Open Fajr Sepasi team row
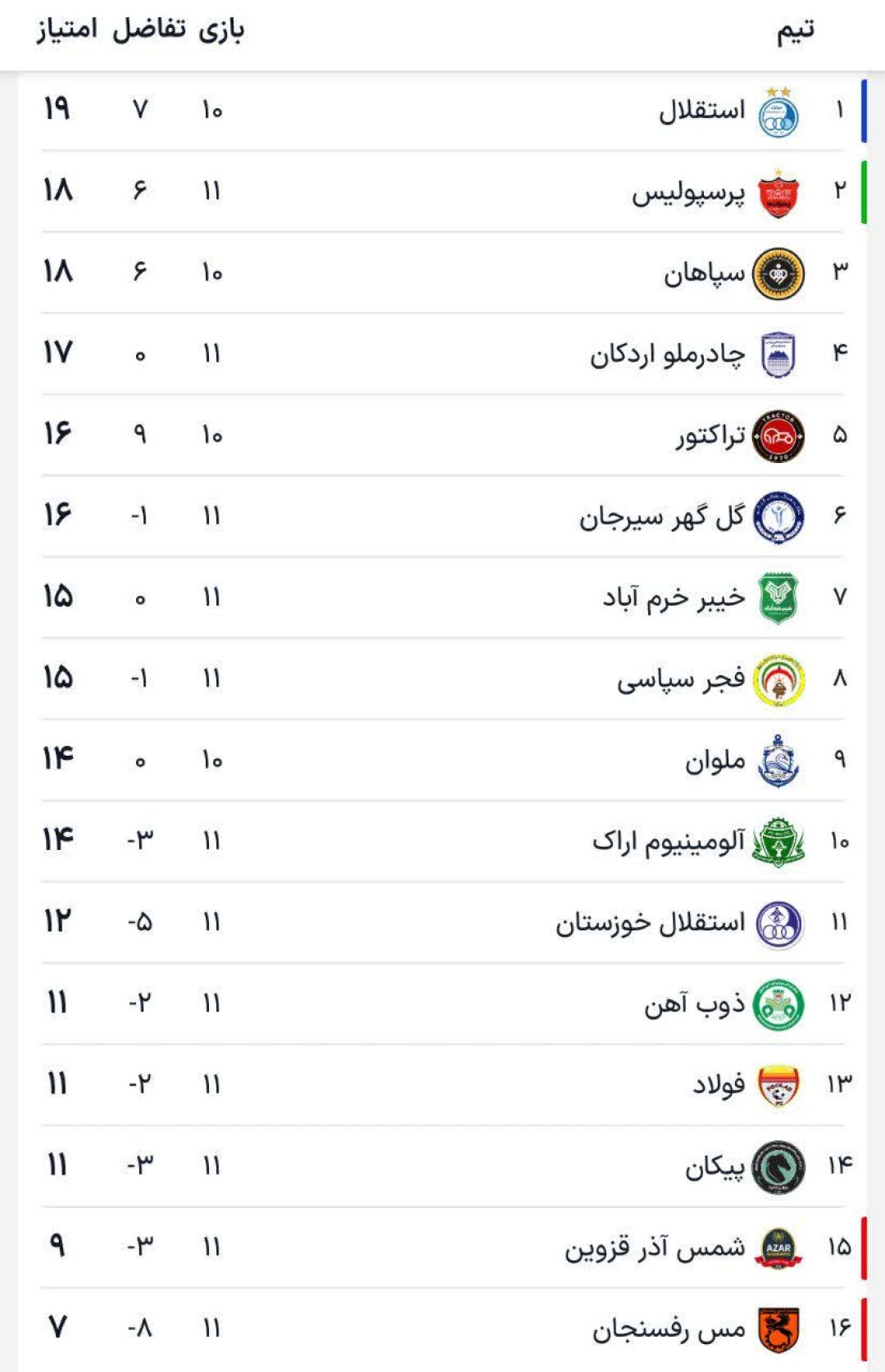This screenshot has width=885, height=1372. [x=680, y=679]
